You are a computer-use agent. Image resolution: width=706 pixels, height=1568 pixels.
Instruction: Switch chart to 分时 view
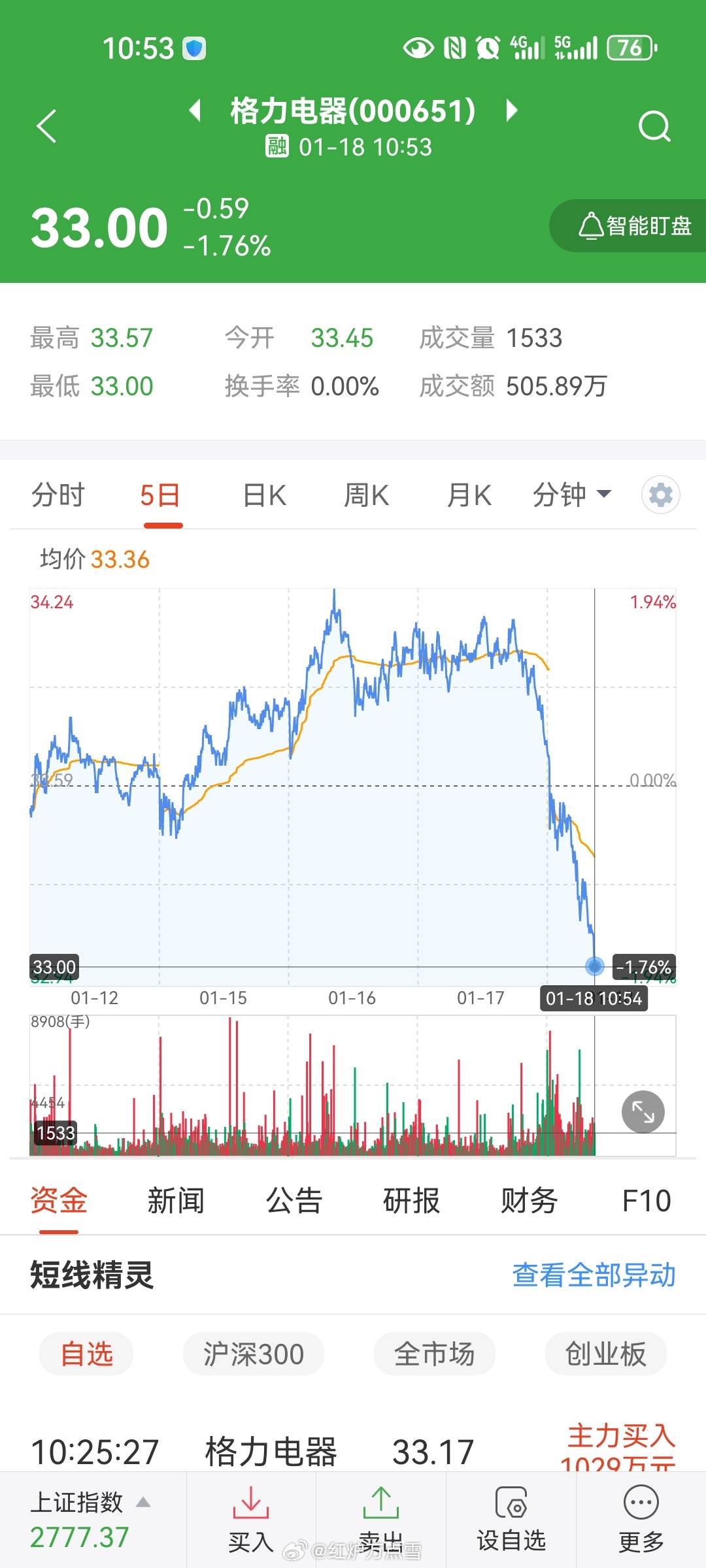58,495
